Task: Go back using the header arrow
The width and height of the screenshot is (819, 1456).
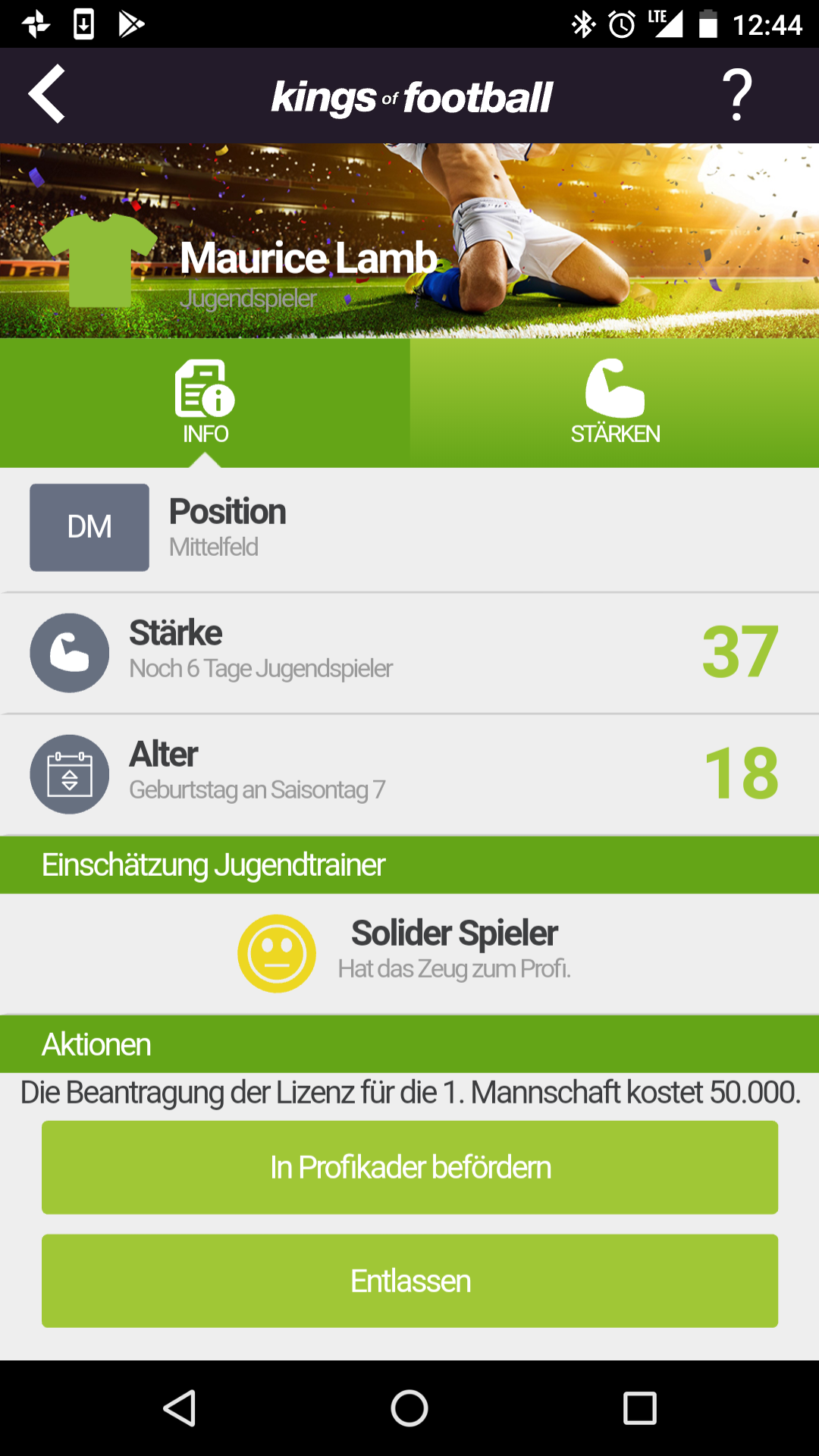Action: (47, 94)
